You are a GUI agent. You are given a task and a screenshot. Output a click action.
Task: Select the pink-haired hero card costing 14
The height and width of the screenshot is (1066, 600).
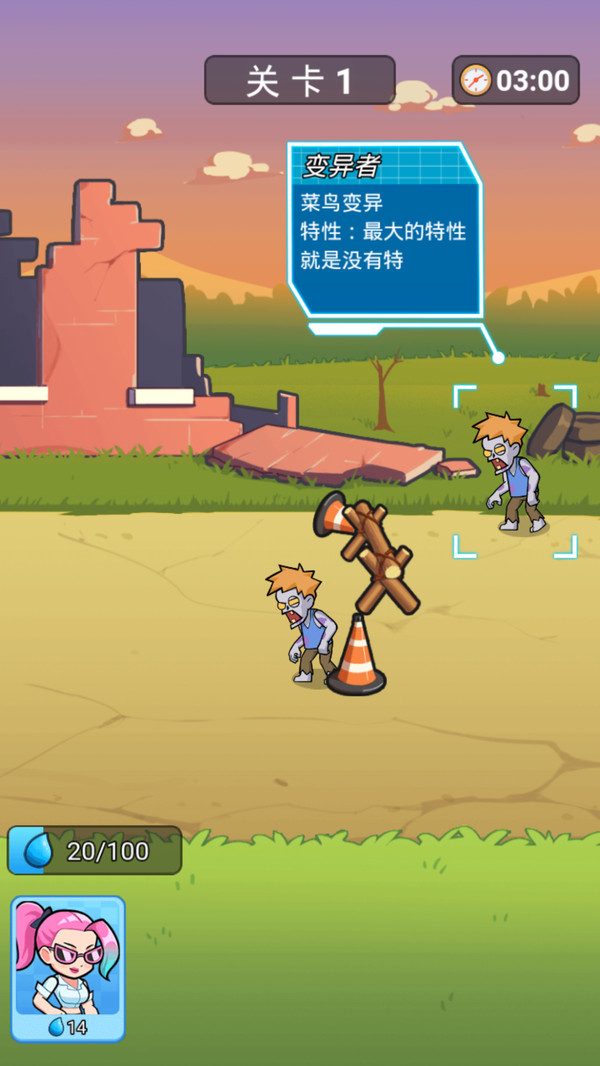68,967
